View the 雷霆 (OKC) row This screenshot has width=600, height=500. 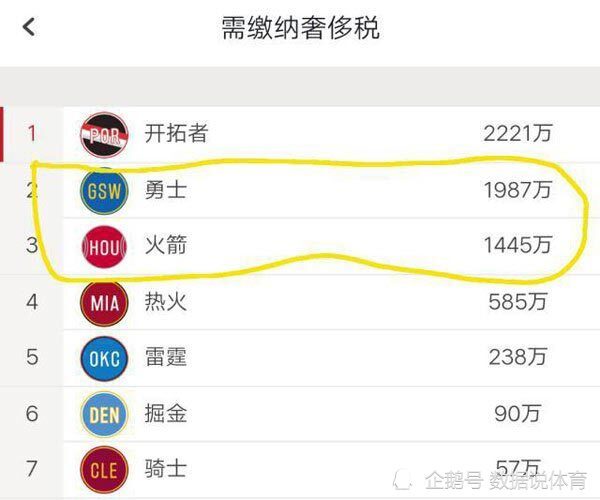click(300, 358)
